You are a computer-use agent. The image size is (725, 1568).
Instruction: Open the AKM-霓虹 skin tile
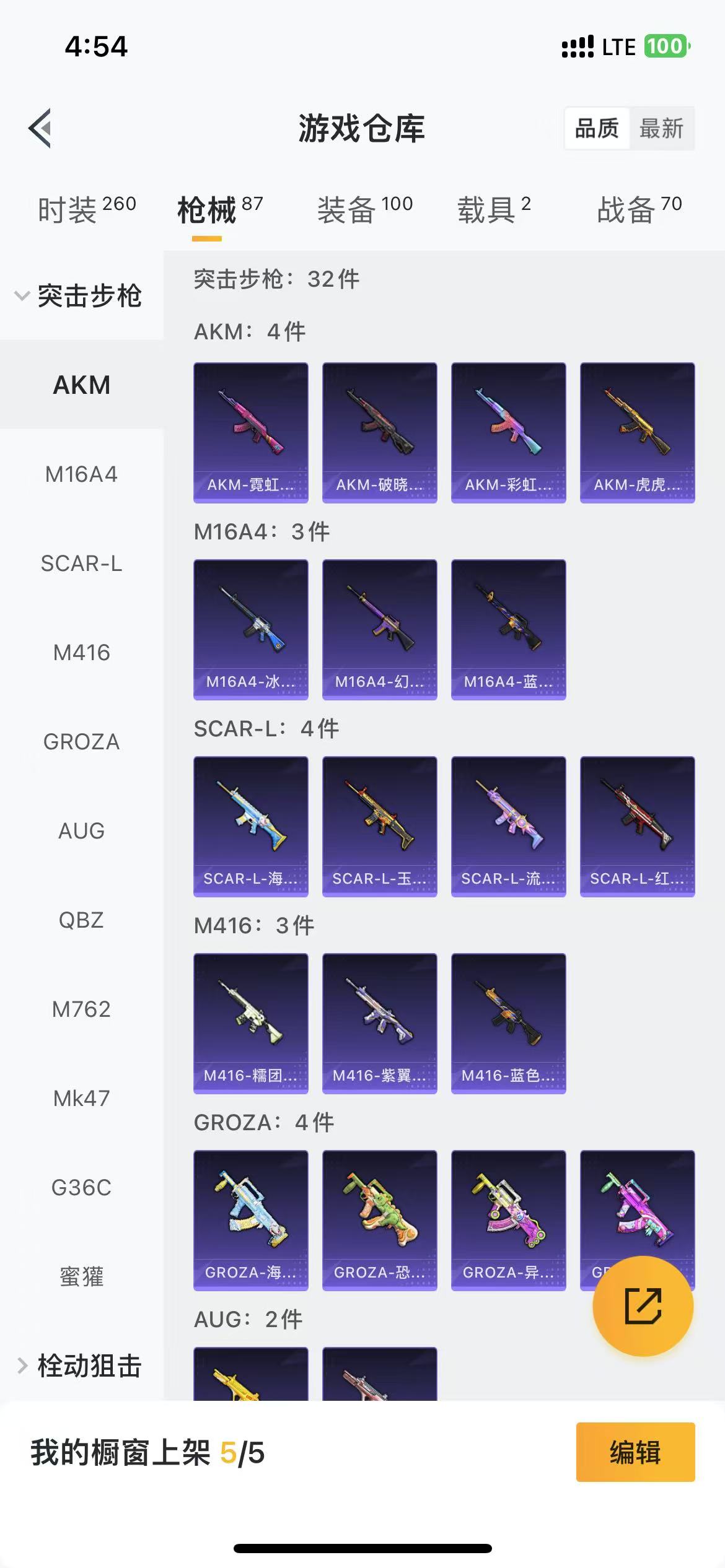click(251, 432)
